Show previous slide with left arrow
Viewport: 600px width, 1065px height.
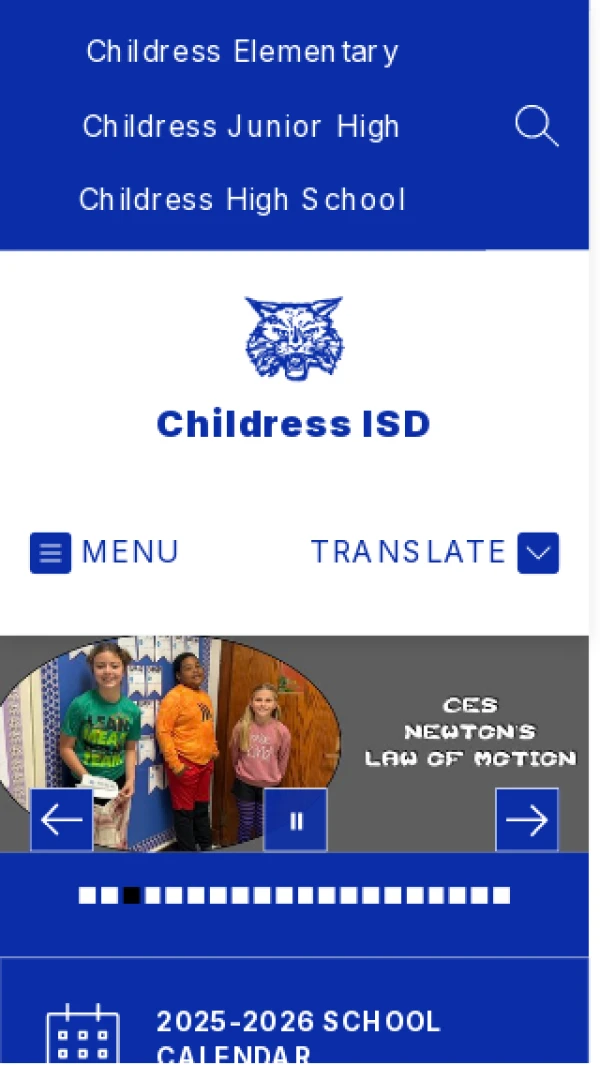click(61, 820)
